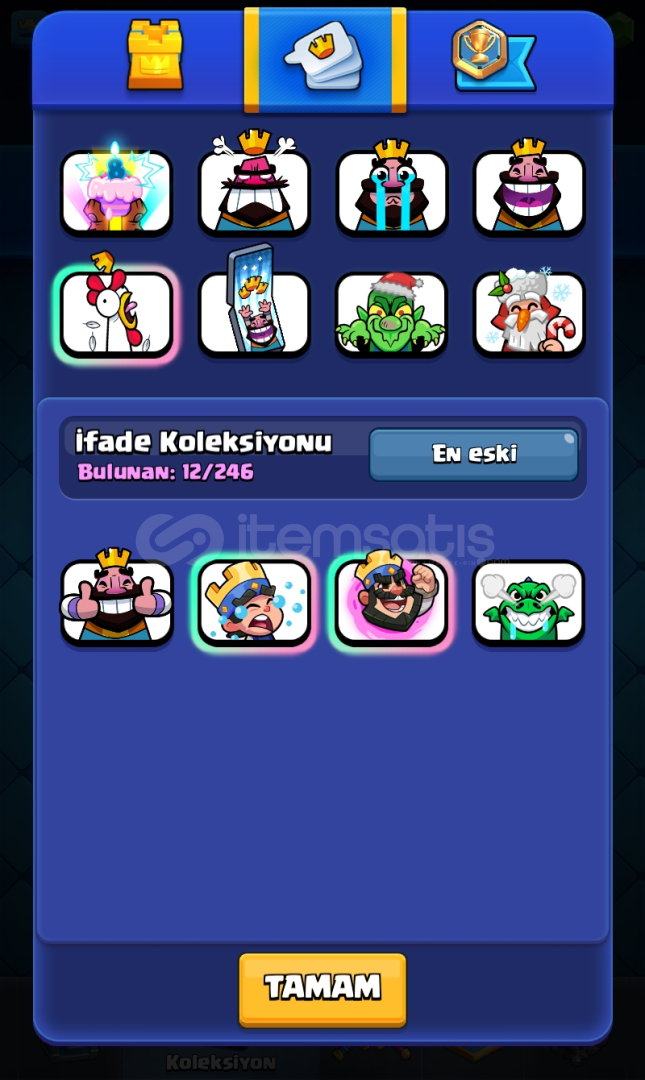
Task: Select the laughing king emote
Action: (529, 192)
